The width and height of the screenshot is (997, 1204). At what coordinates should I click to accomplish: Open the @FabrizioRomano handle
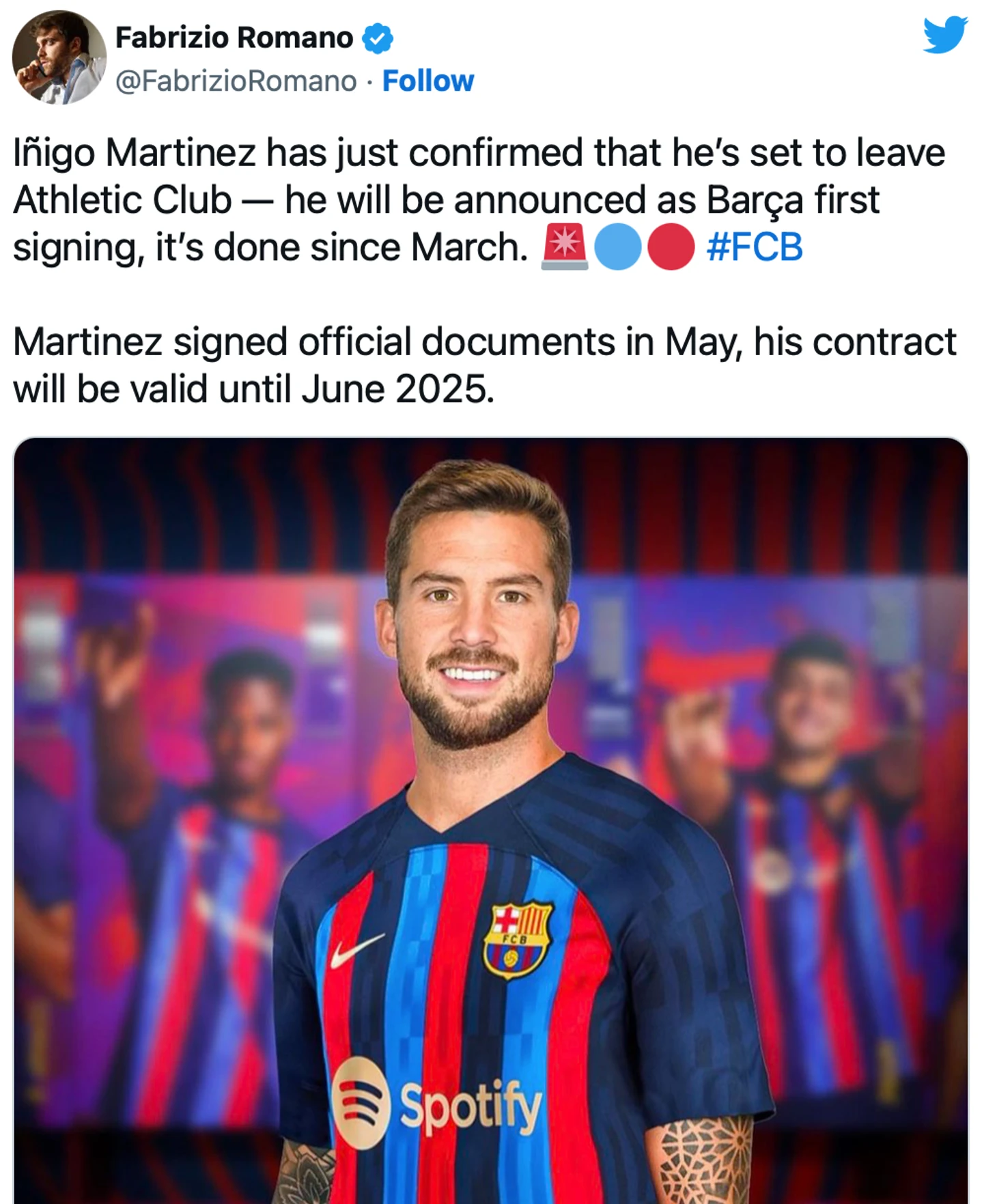236,81
